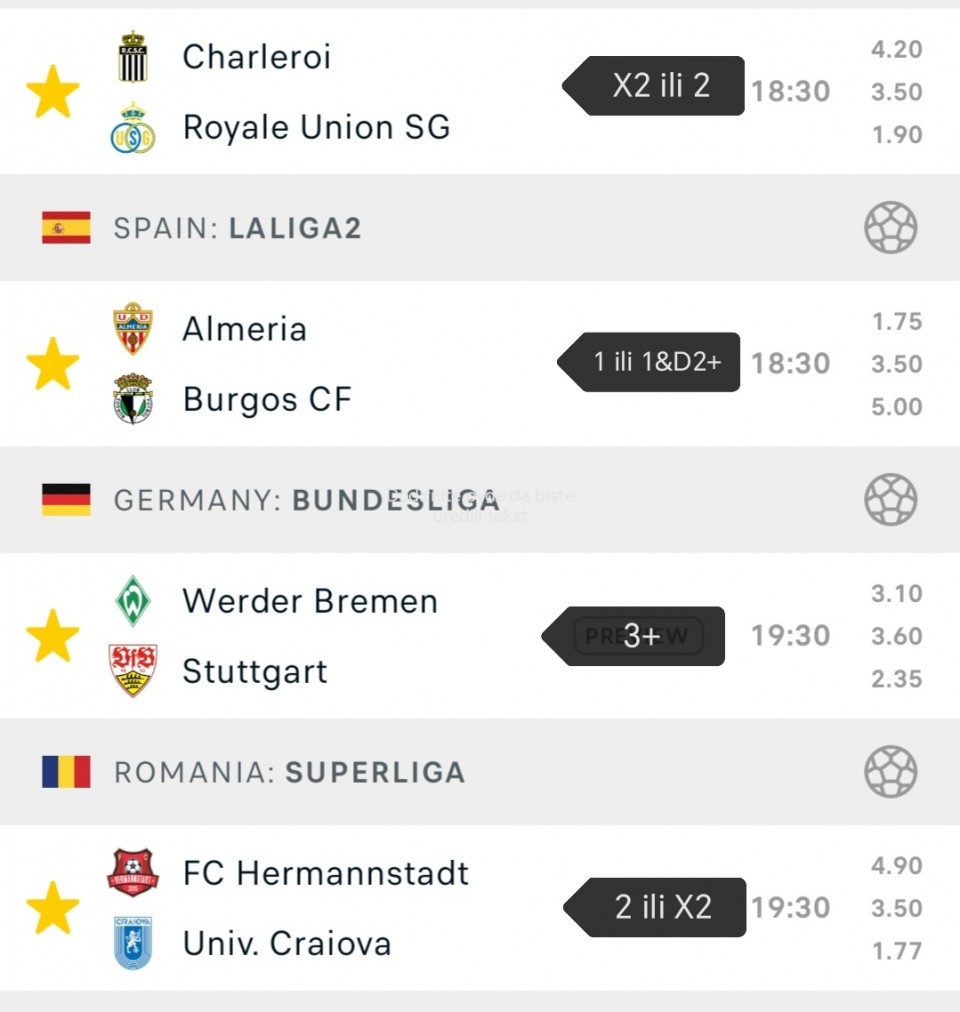The width and height of the screenshot is (960, 1012).
Task: Toggle favorite star for FC Hermannstadt vs Univ. Craiova
Action: click(x=52, y=908)
